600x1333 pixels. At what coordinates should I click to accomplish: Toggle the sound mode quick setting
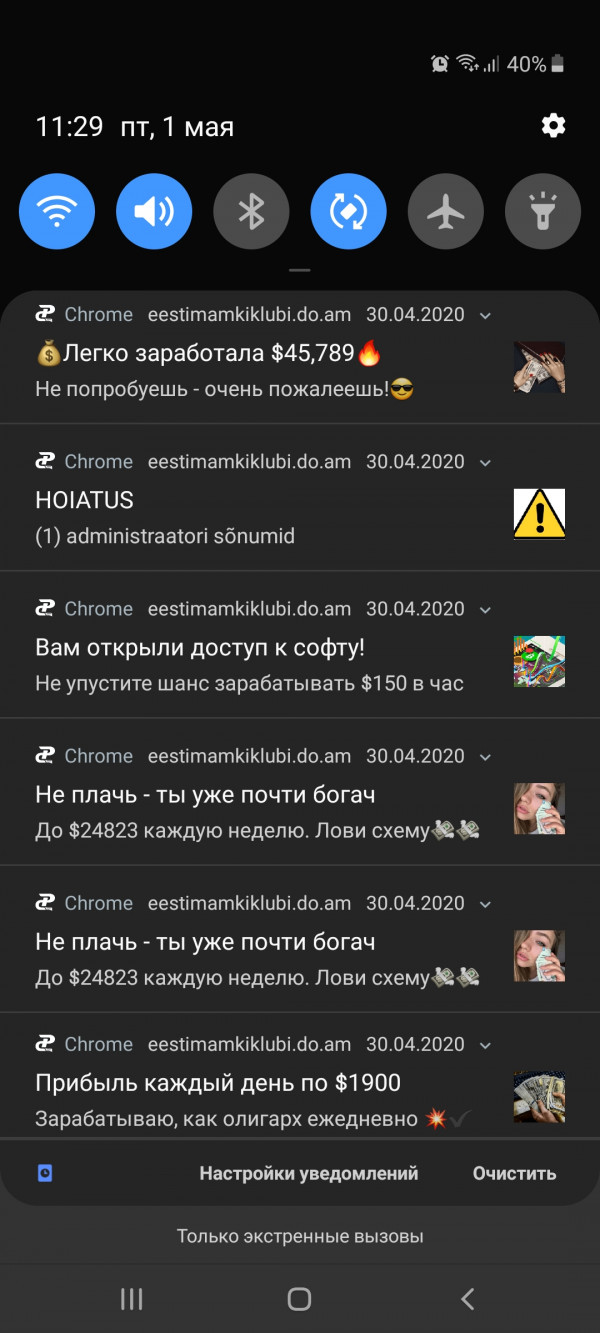pos(154,211)
